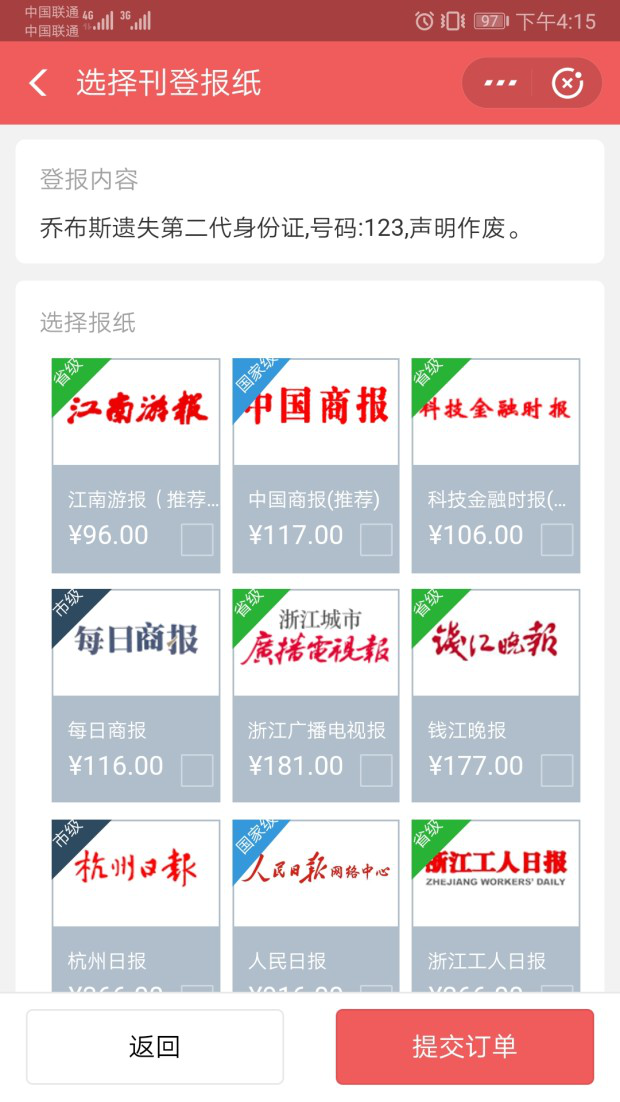Select the 中国商报 checkbox
Image resolution: width=620 pixels, height=1102 pixels.
click(x=376, y=540)
